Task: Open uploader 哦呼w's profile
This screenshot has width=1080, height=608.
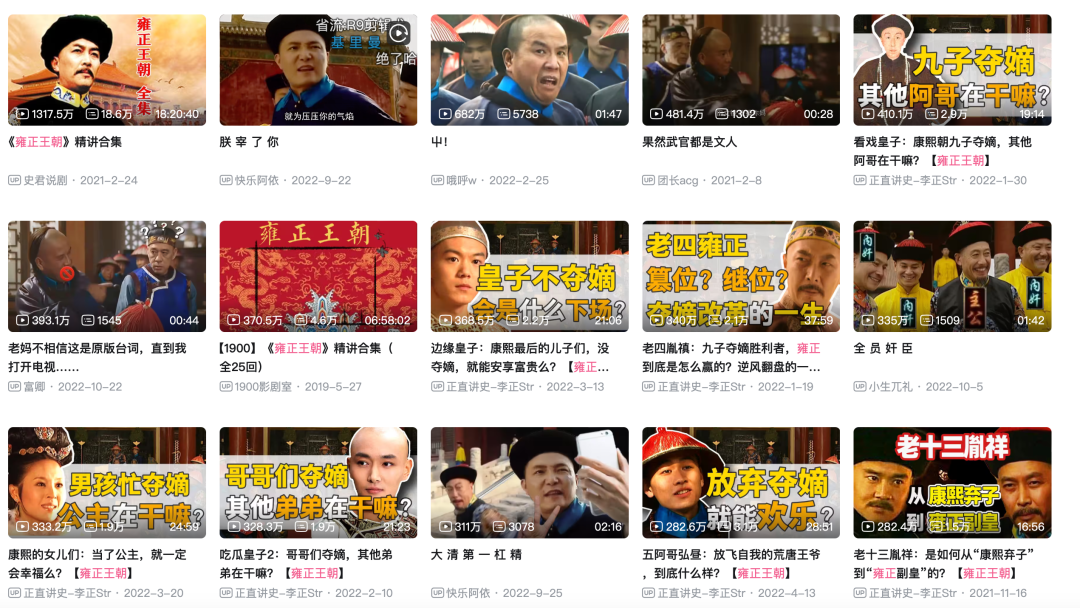Action: [462, 180]
